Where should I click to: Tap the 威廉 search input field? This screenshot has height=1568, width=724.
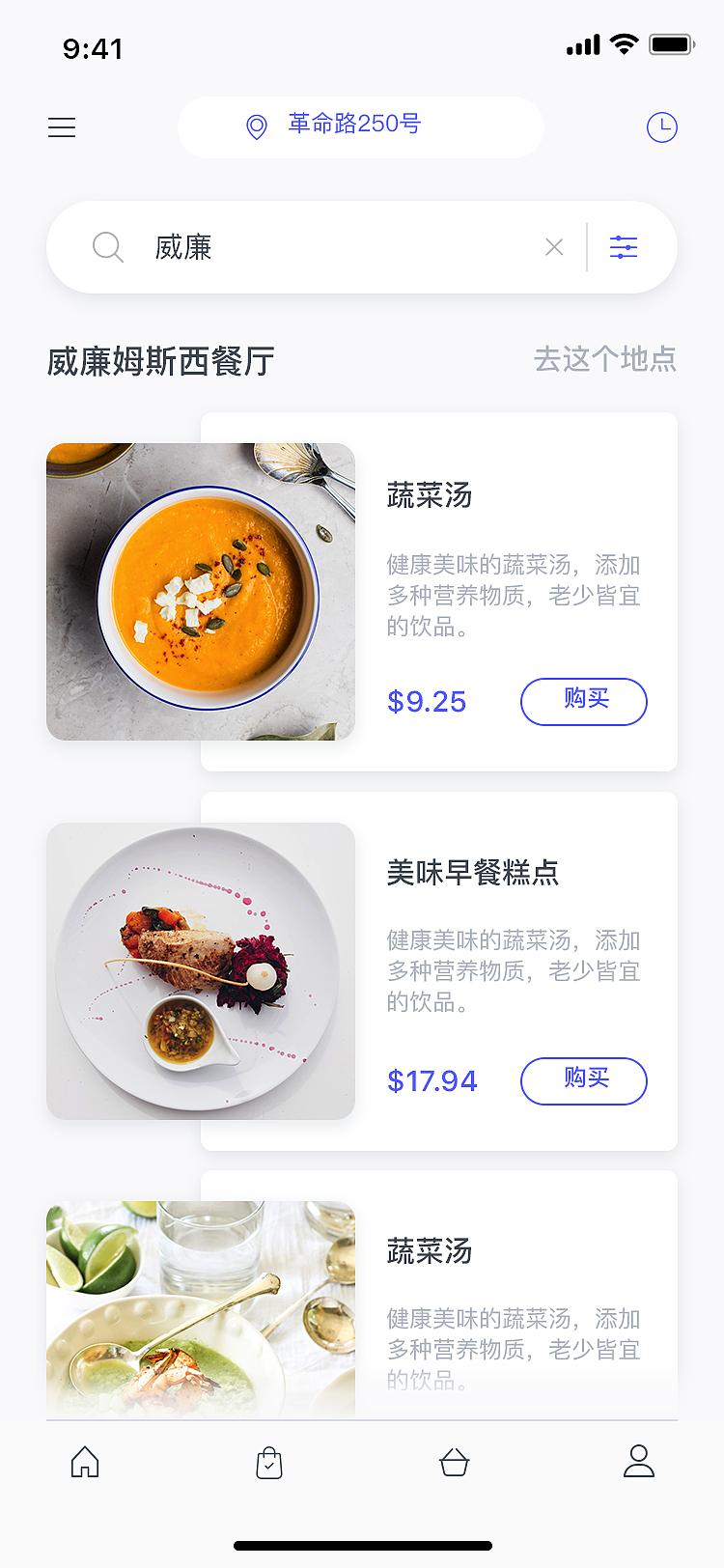pos(290,247)
